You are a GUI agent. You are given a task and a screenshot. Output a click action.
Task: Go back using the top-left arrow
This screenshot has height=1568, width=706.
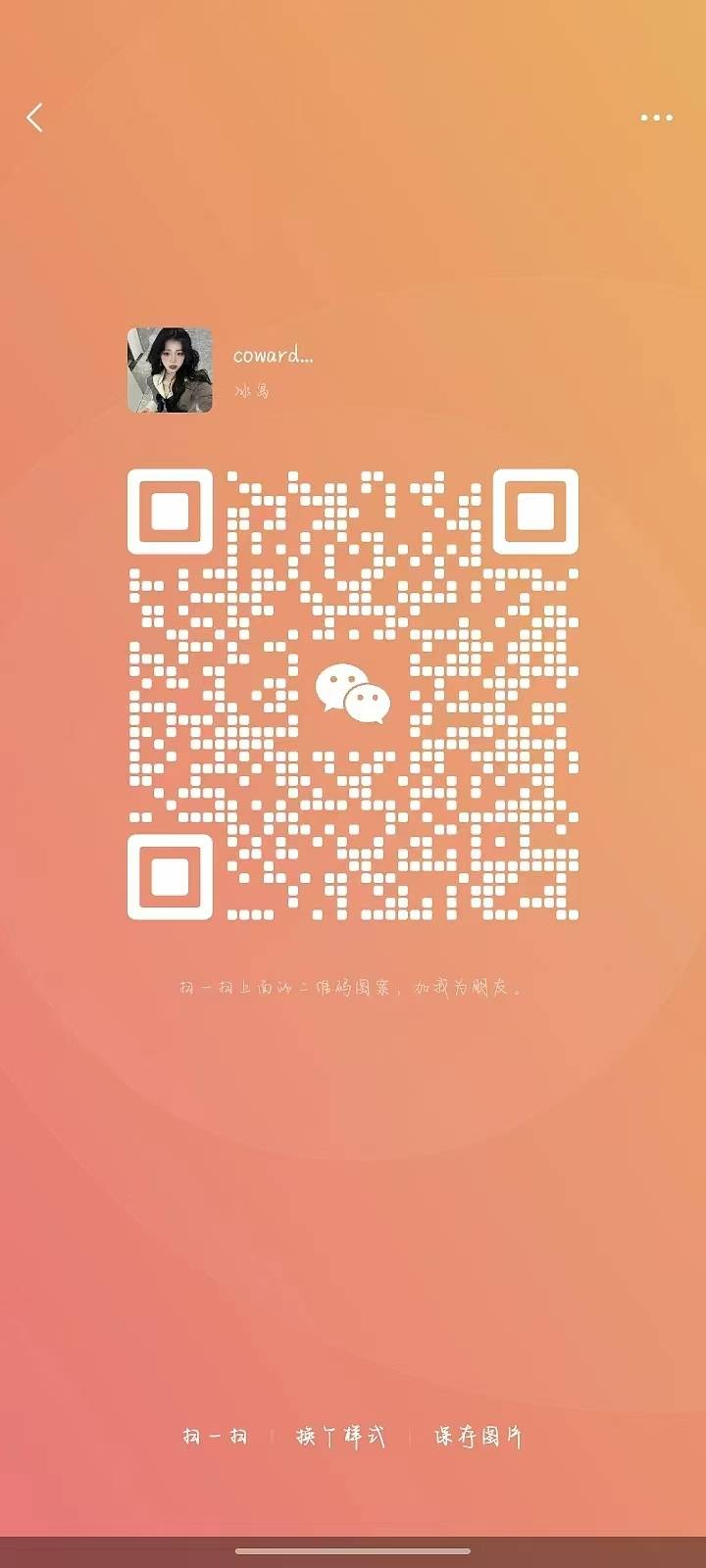pyautogui.click(x=35, y=118)
